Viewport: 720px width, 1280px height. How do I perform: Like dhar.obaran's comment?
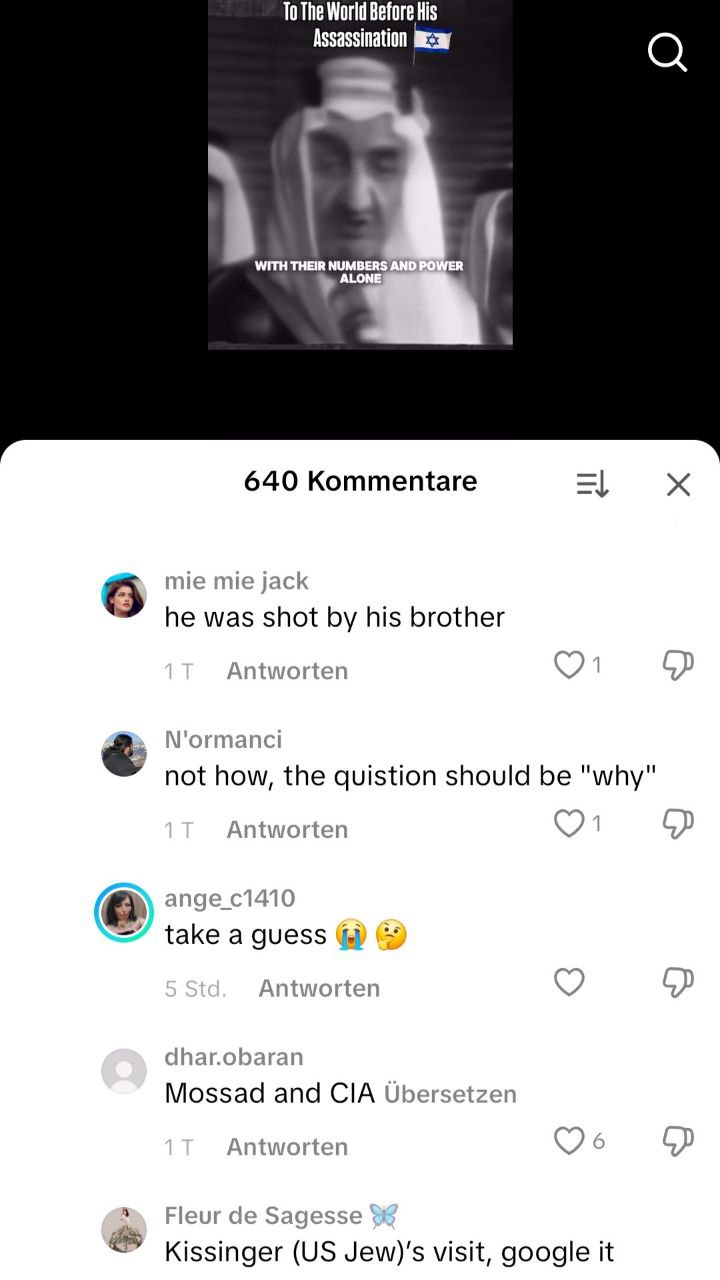569,1141
